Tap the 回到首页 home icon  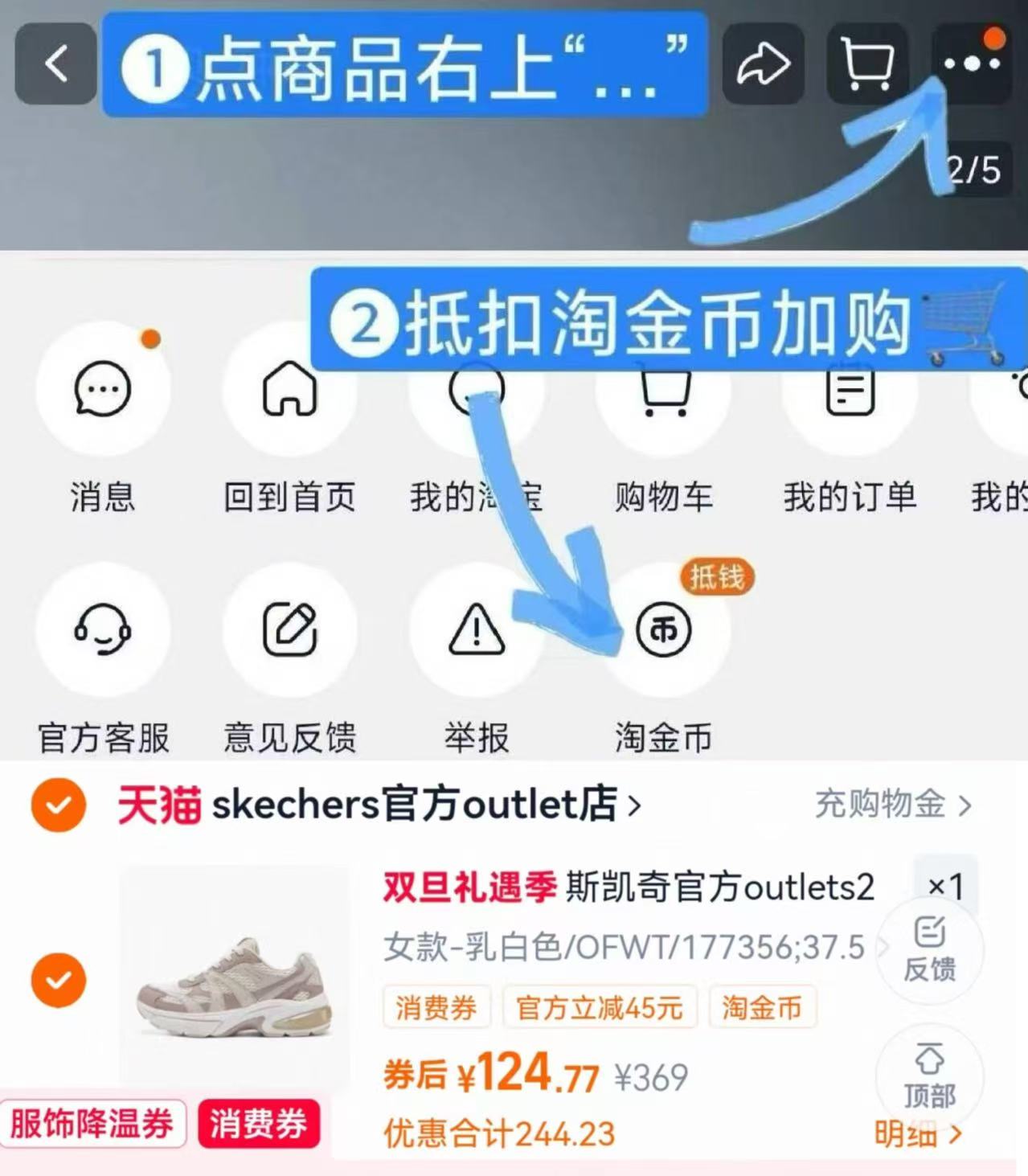(289, 390)
